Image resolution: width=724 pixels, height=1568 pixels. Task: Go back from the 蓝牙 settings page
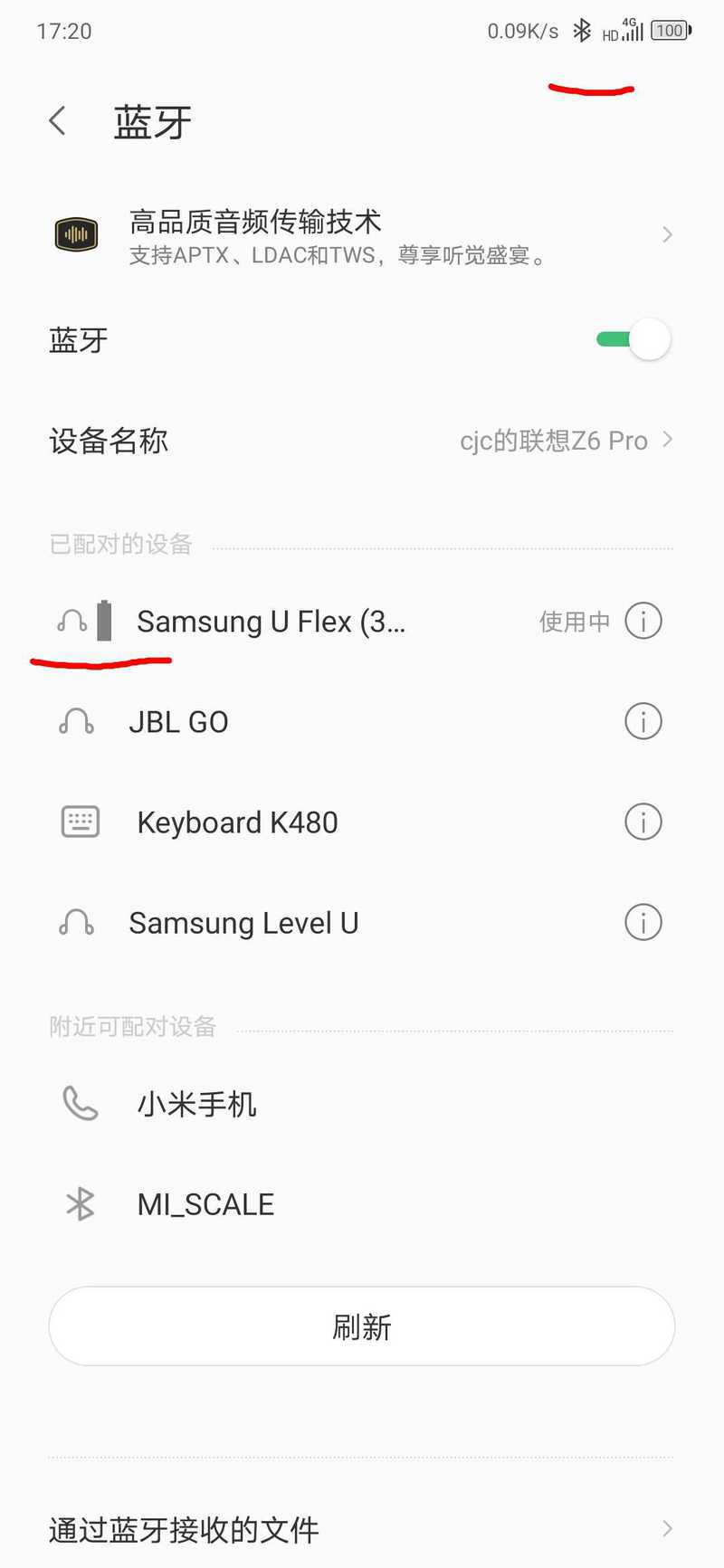tap(58, 121)
